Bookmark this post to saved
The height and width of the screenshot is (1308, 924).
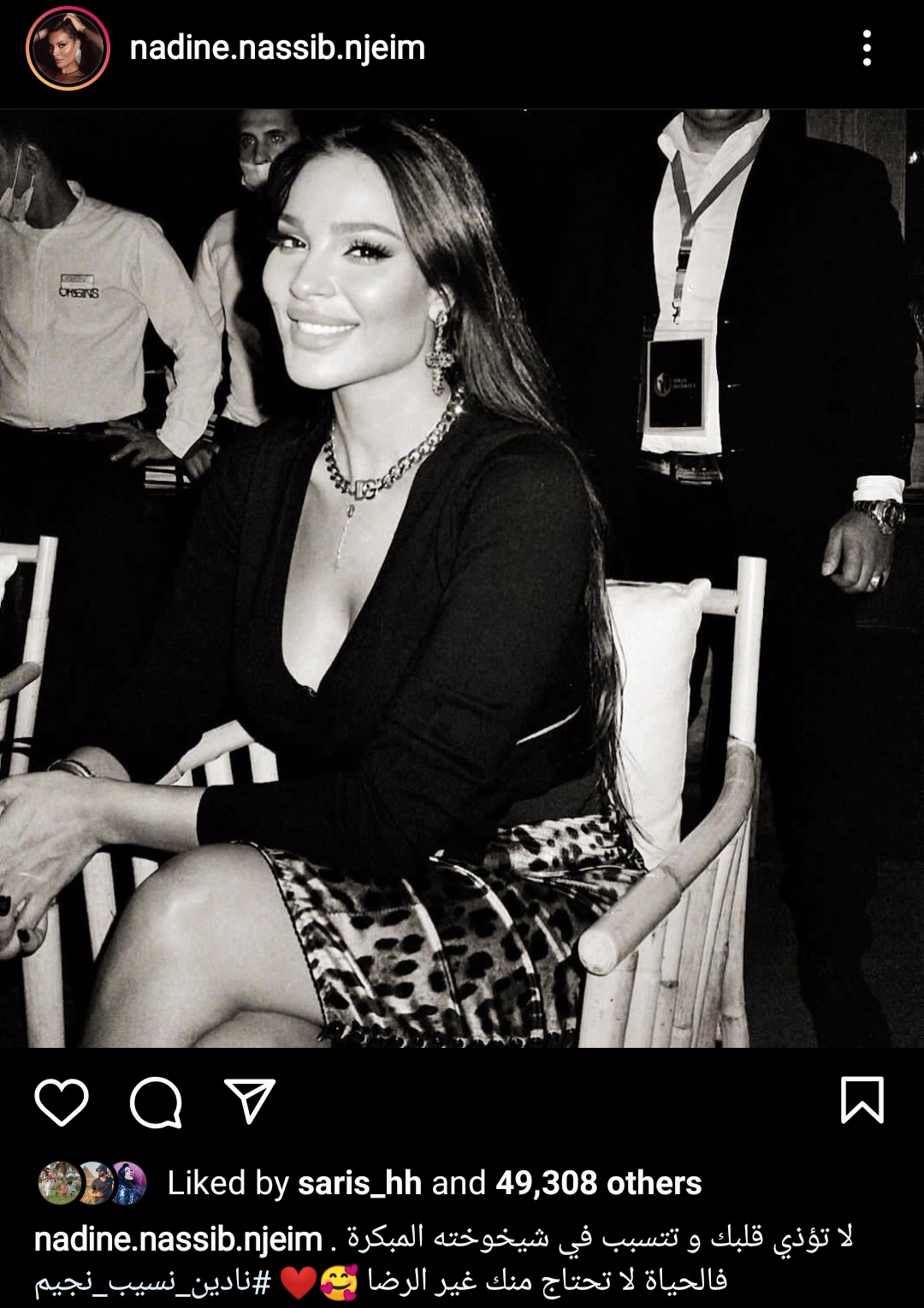[862, 1100]
